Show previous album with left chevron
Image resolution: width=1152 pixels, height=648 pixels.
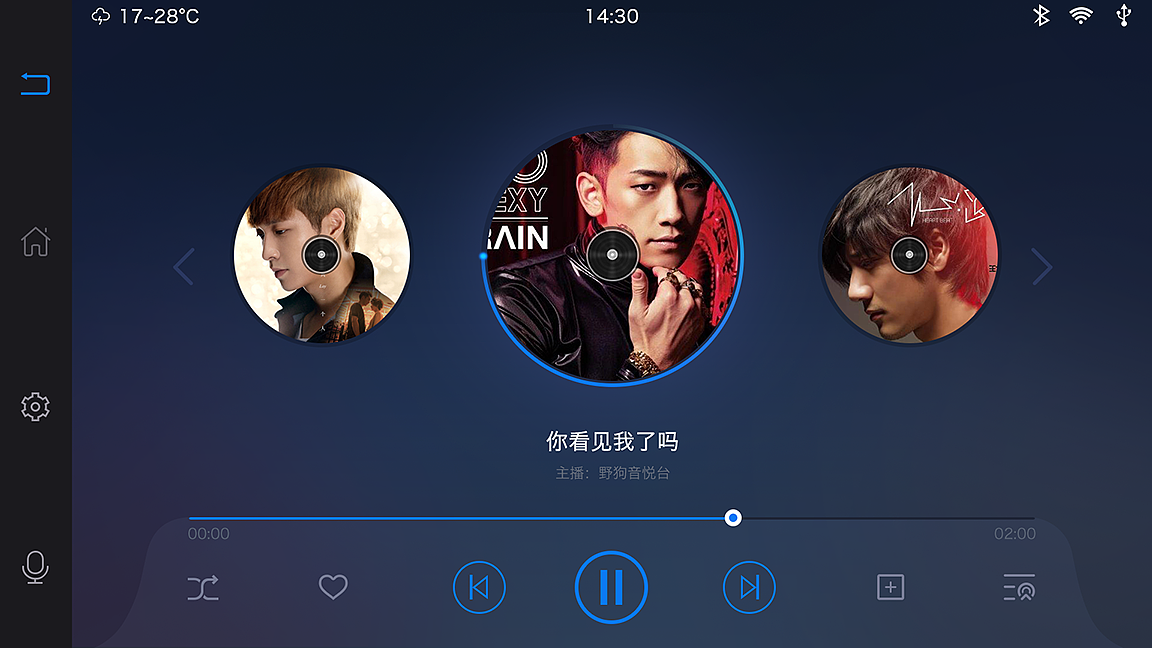tap(183, 267)
